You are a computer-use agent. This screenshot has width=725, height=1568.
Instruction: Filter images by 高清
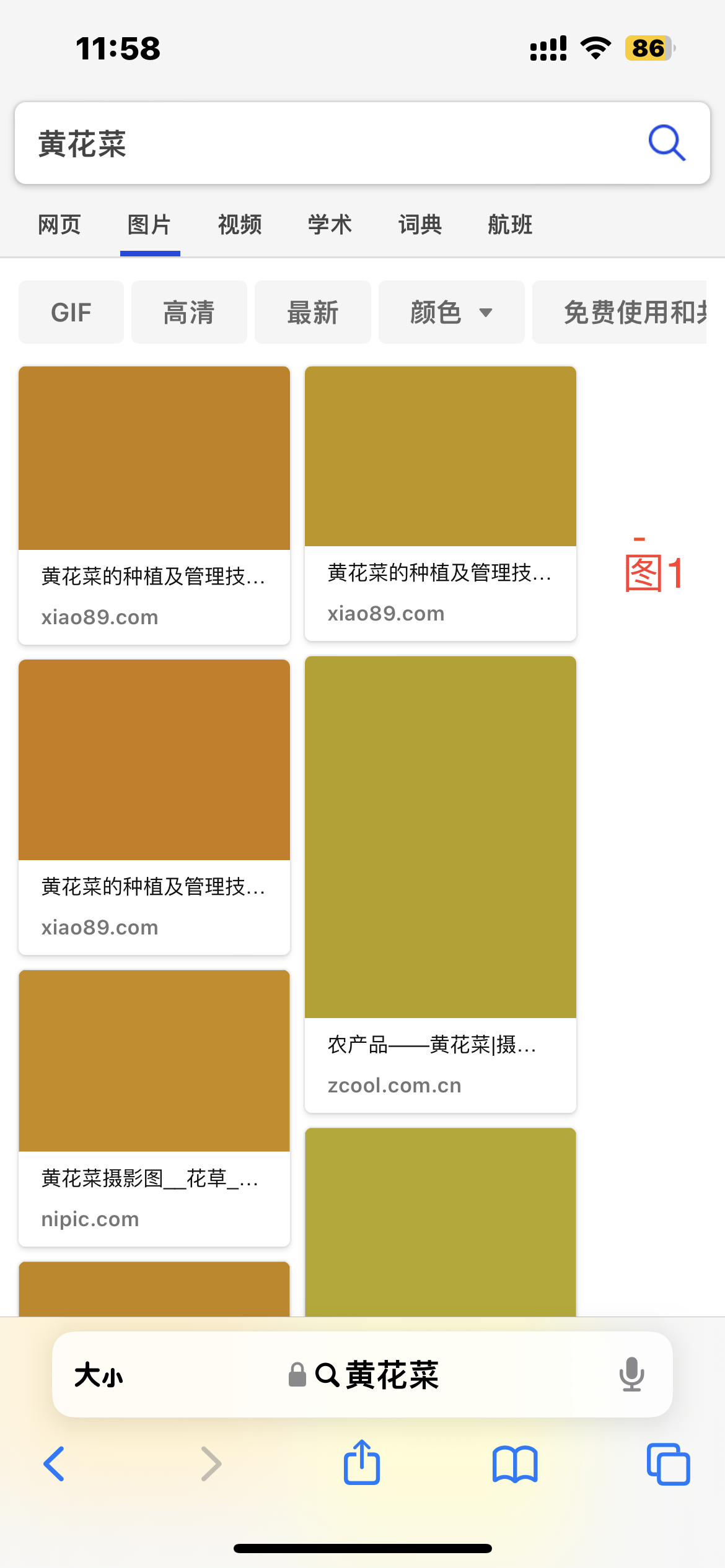pyautogui.click(x=189, y=312)
